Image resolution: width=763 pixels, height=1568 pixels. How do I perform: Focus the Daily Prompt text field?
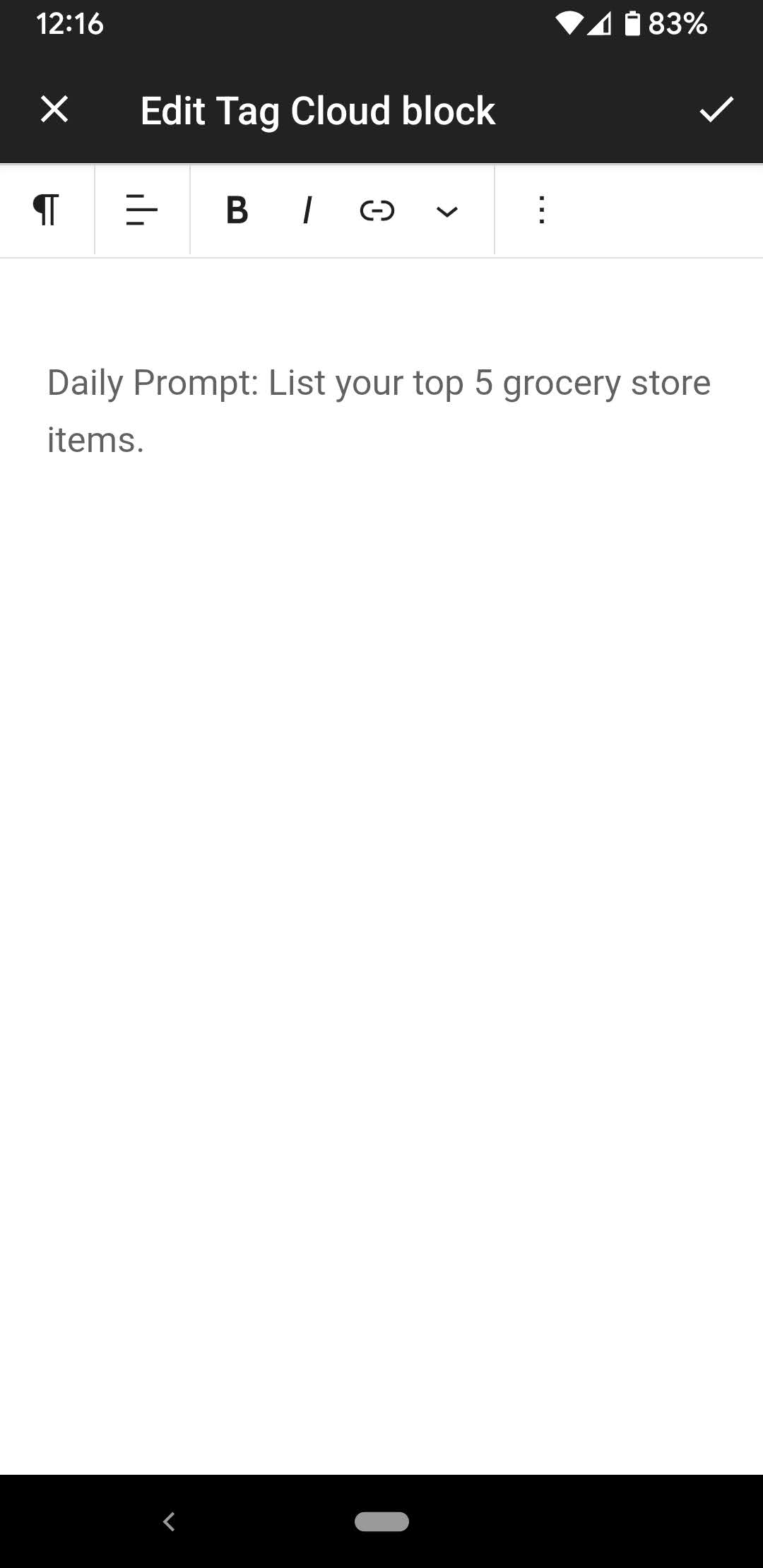(379, 410)
